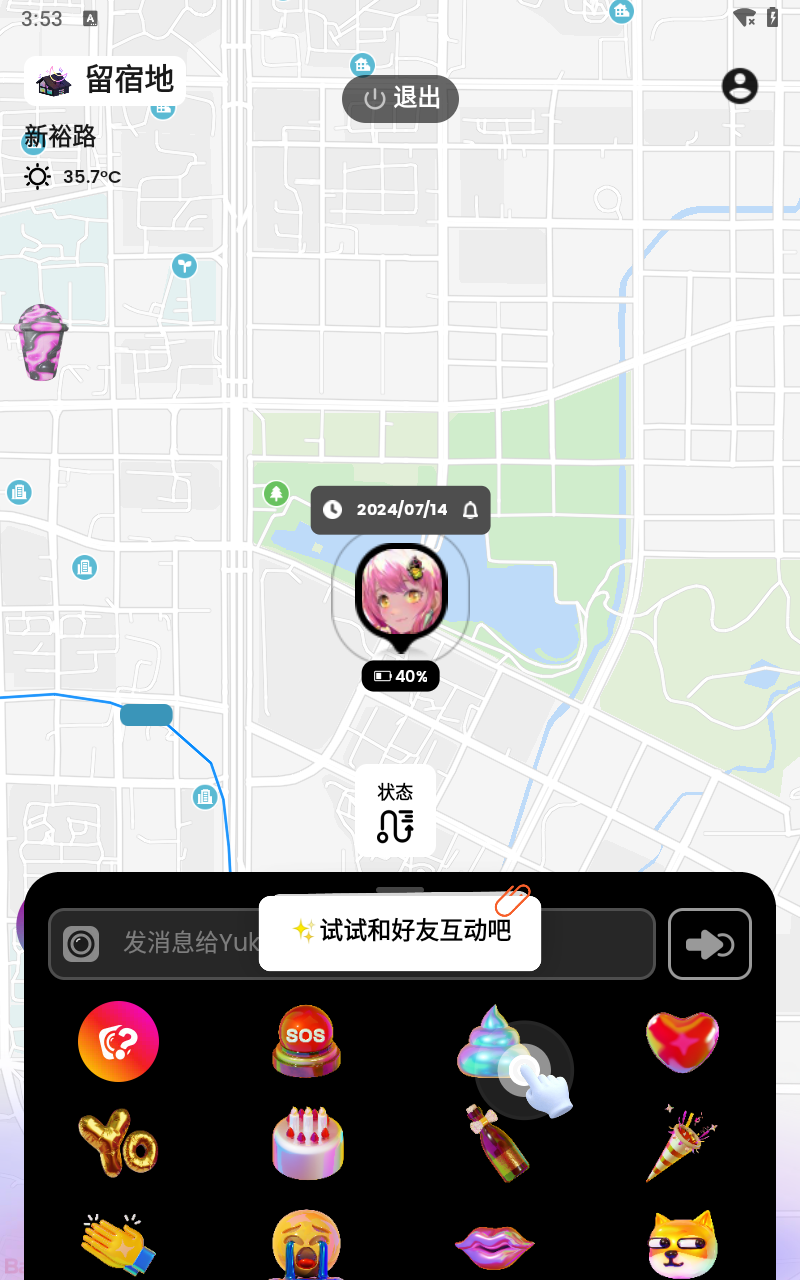The width and height of the screenshot is (800, 1280).
Task: Select the birthday cake sticker
Action: 306,1143
